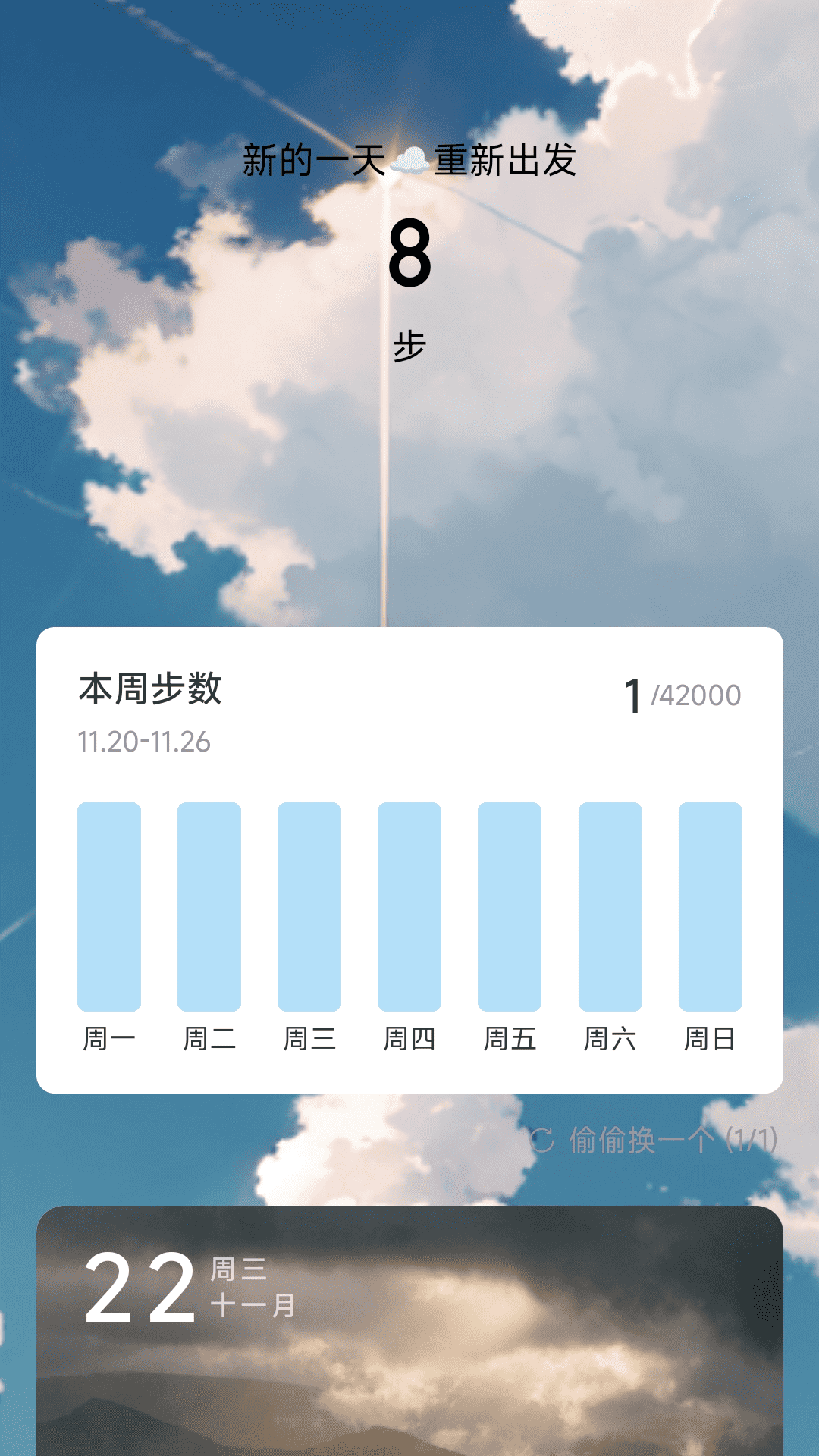Tap the 步 unit label below the count

tap(409, 345)
